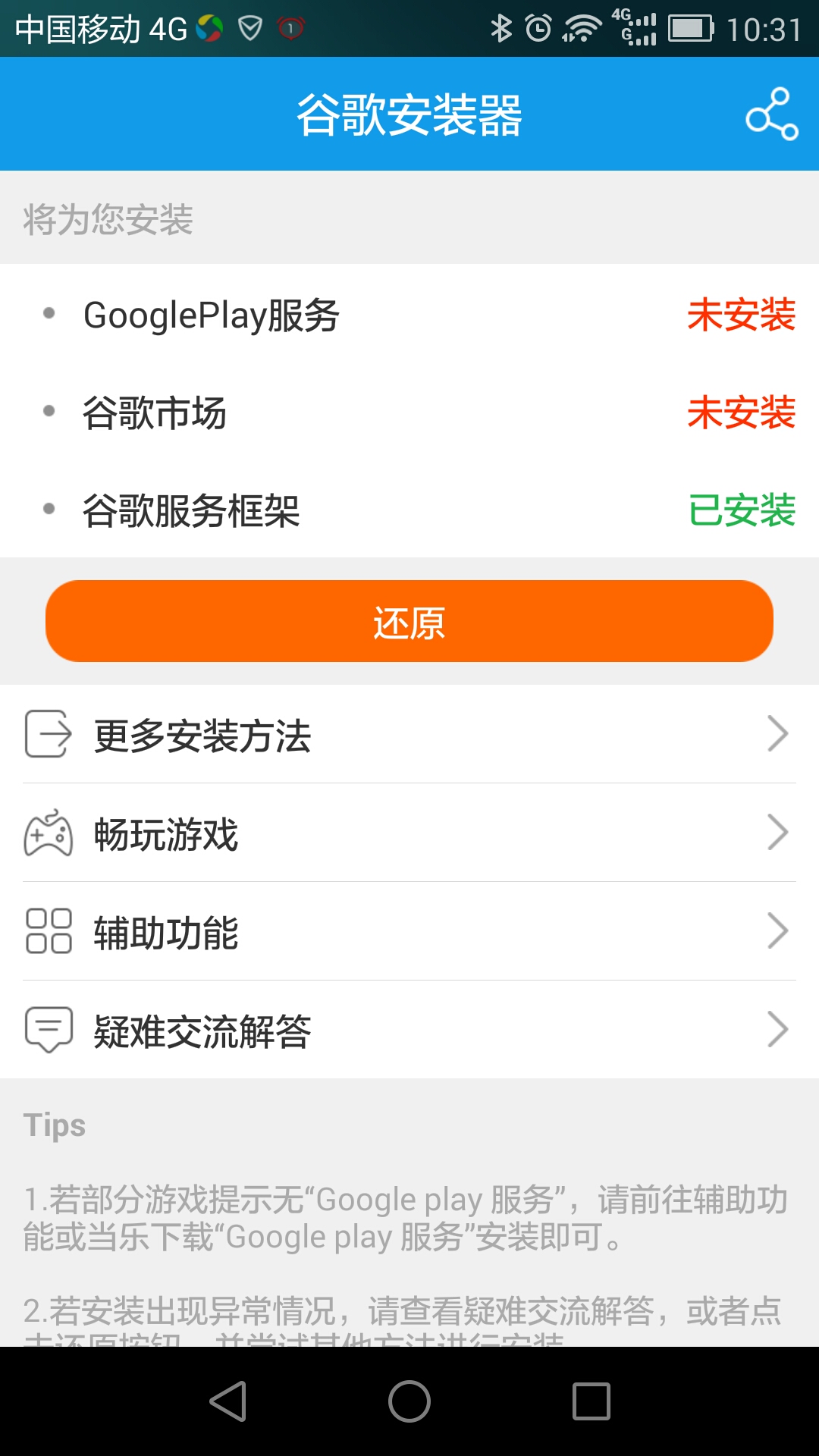The width and height of the screenshot is (819, 1456).
Task: Tap the orange 还原 restore button
Action: pos(409,622)
